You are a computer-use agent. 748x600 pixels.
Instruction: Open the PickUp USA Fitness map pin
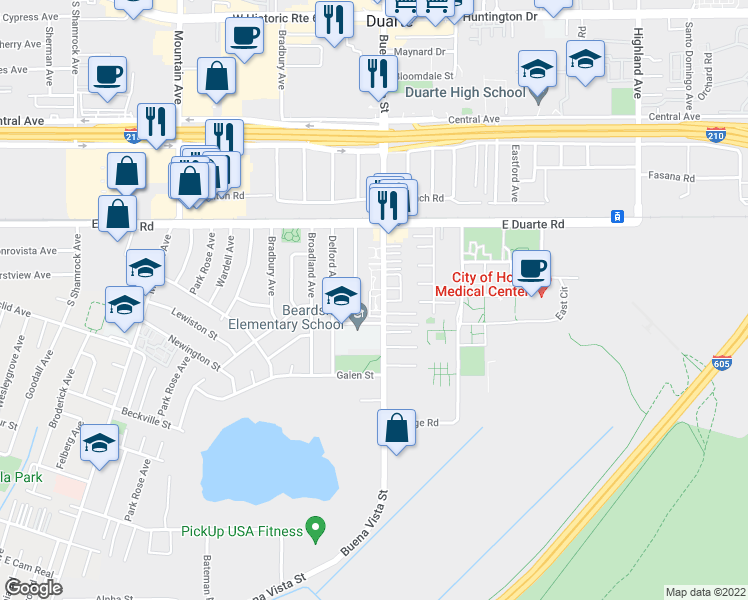(317, 525)
